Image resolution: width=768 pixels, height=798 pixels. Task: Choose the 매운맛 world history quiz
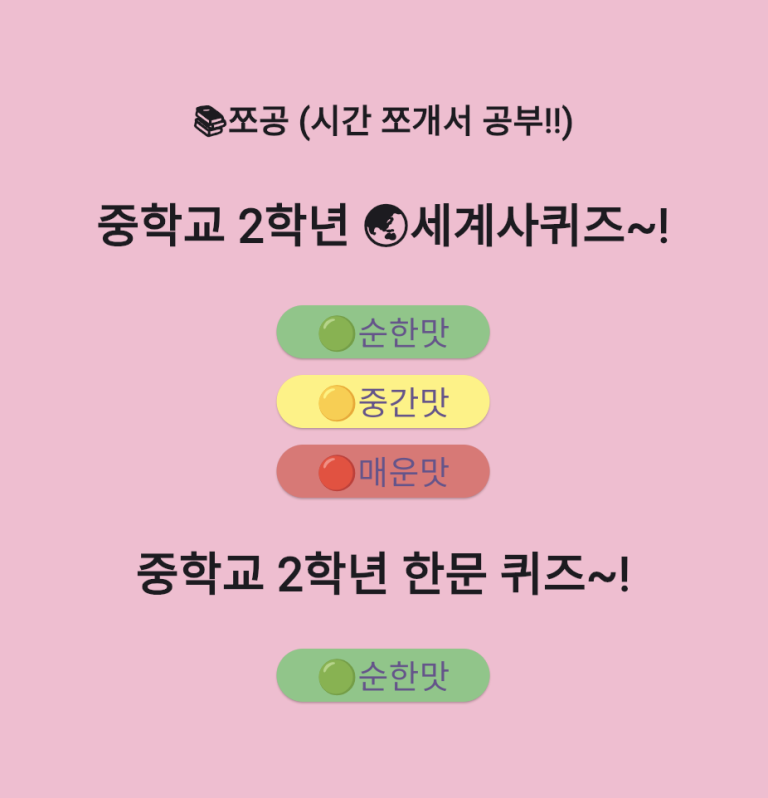coord(383,471)
